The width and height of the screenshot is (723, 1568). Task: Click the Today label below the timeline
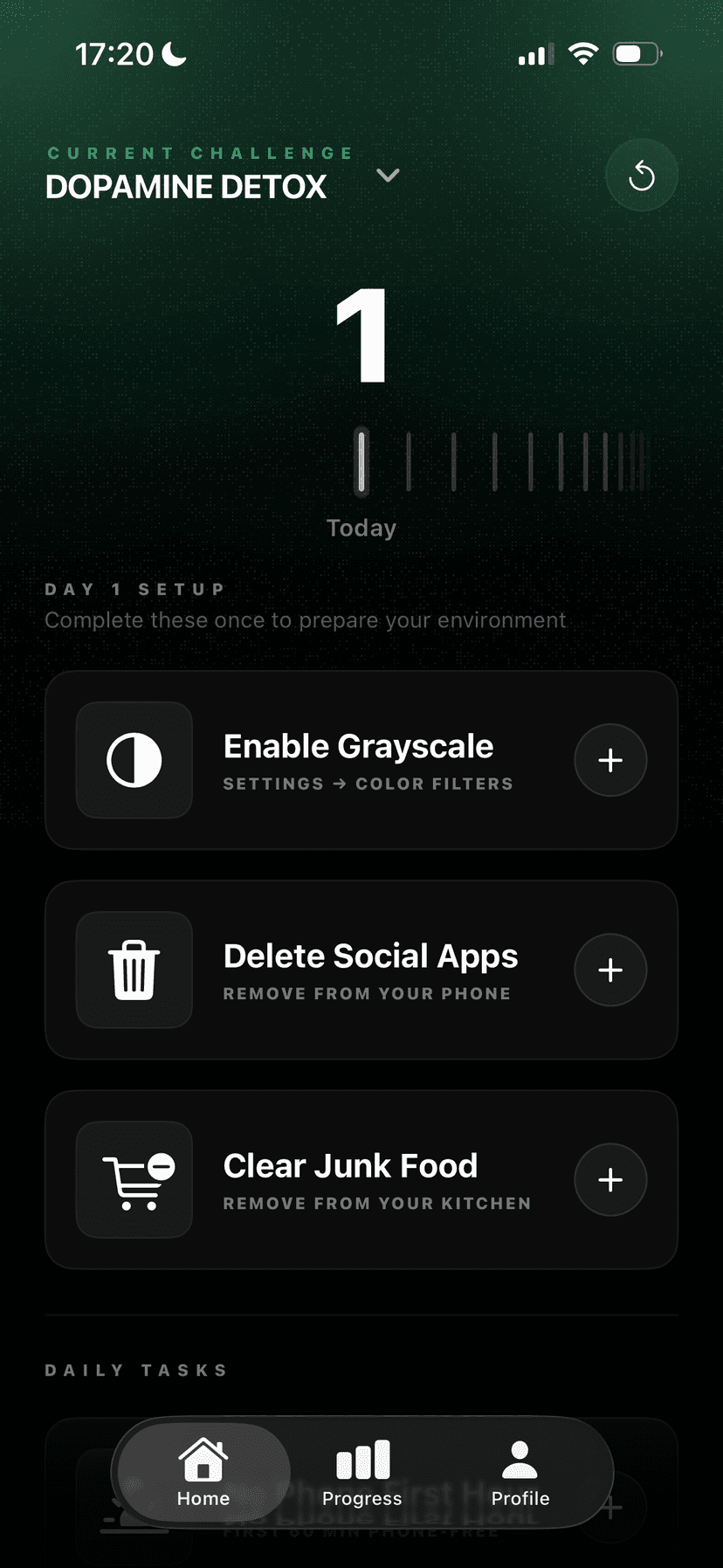tap(361, 527)
